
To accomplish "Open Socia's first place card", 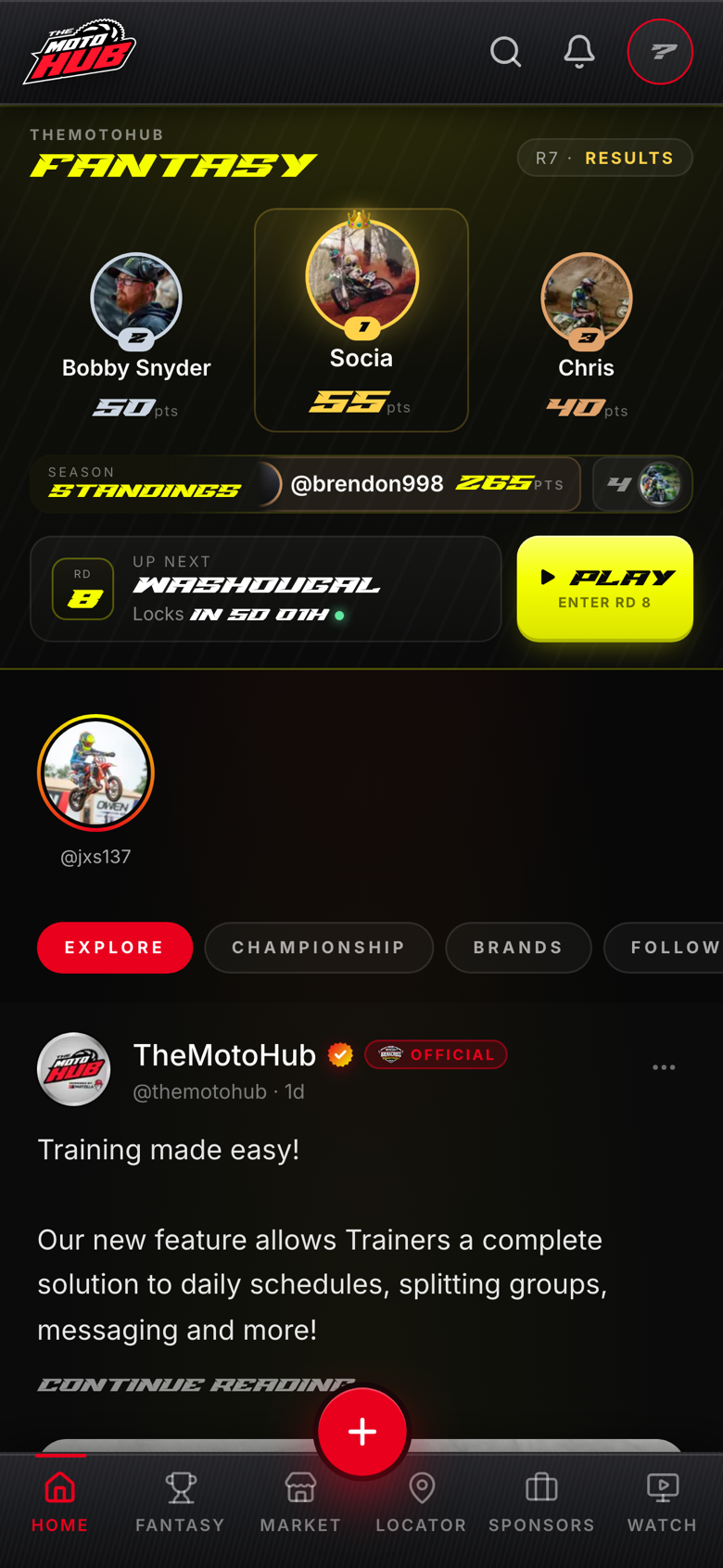I will [x=361, y=320].
